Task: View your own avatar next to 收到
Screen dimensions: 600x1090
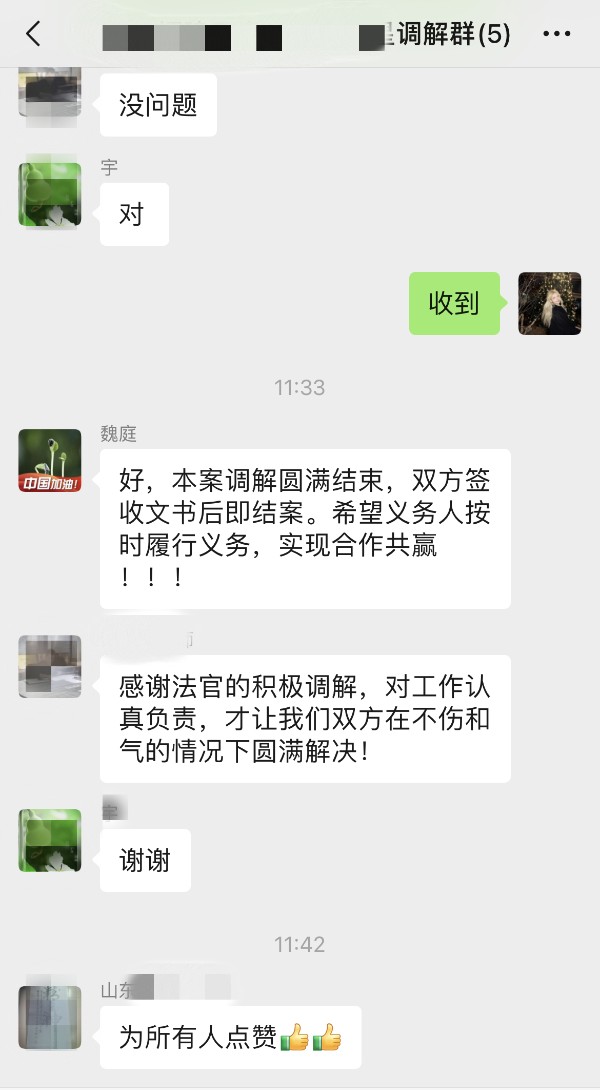Action: [x=549, y=303]
